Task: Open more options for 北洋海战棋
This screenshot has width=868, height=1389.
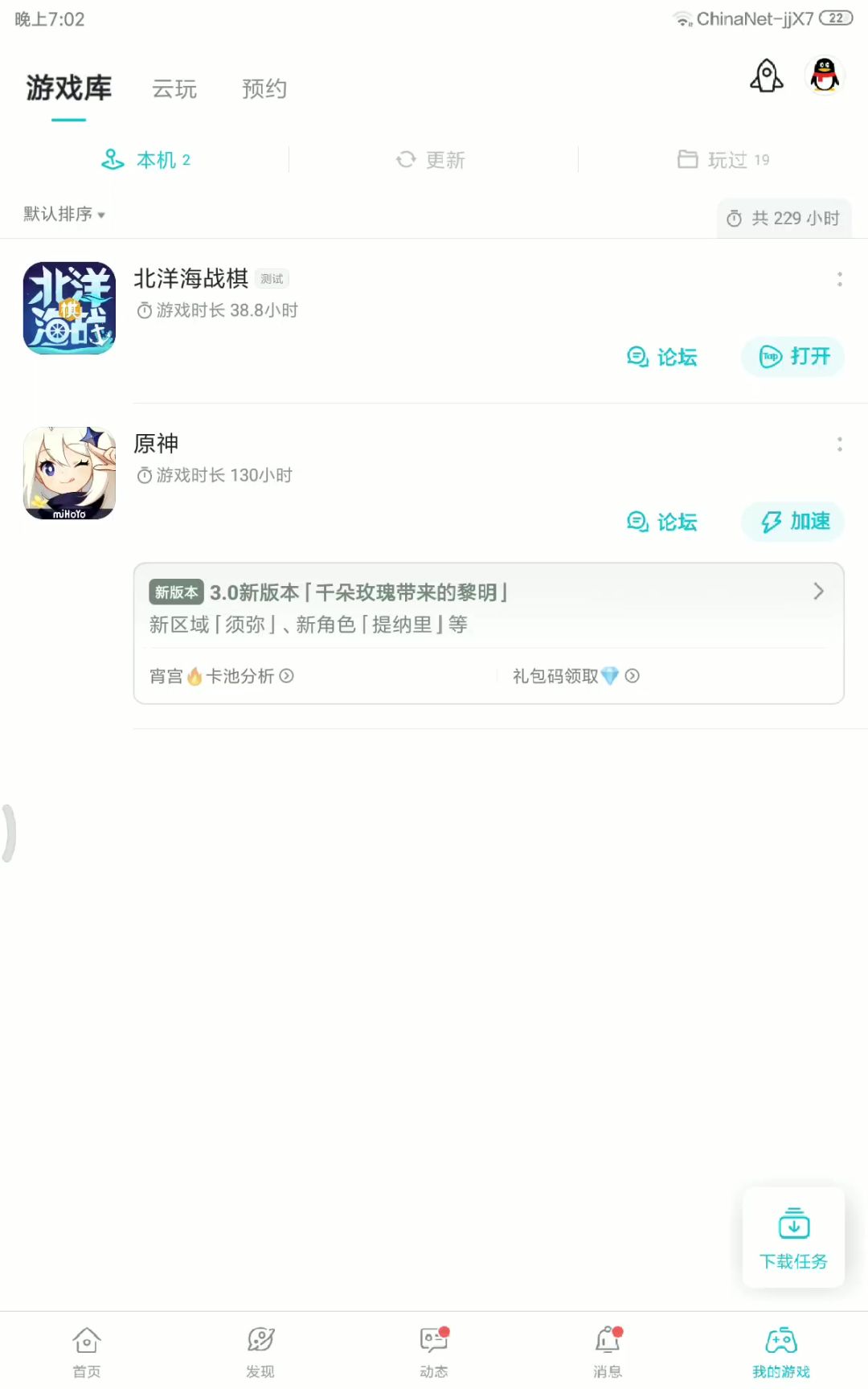Action: tap(839, 279)
